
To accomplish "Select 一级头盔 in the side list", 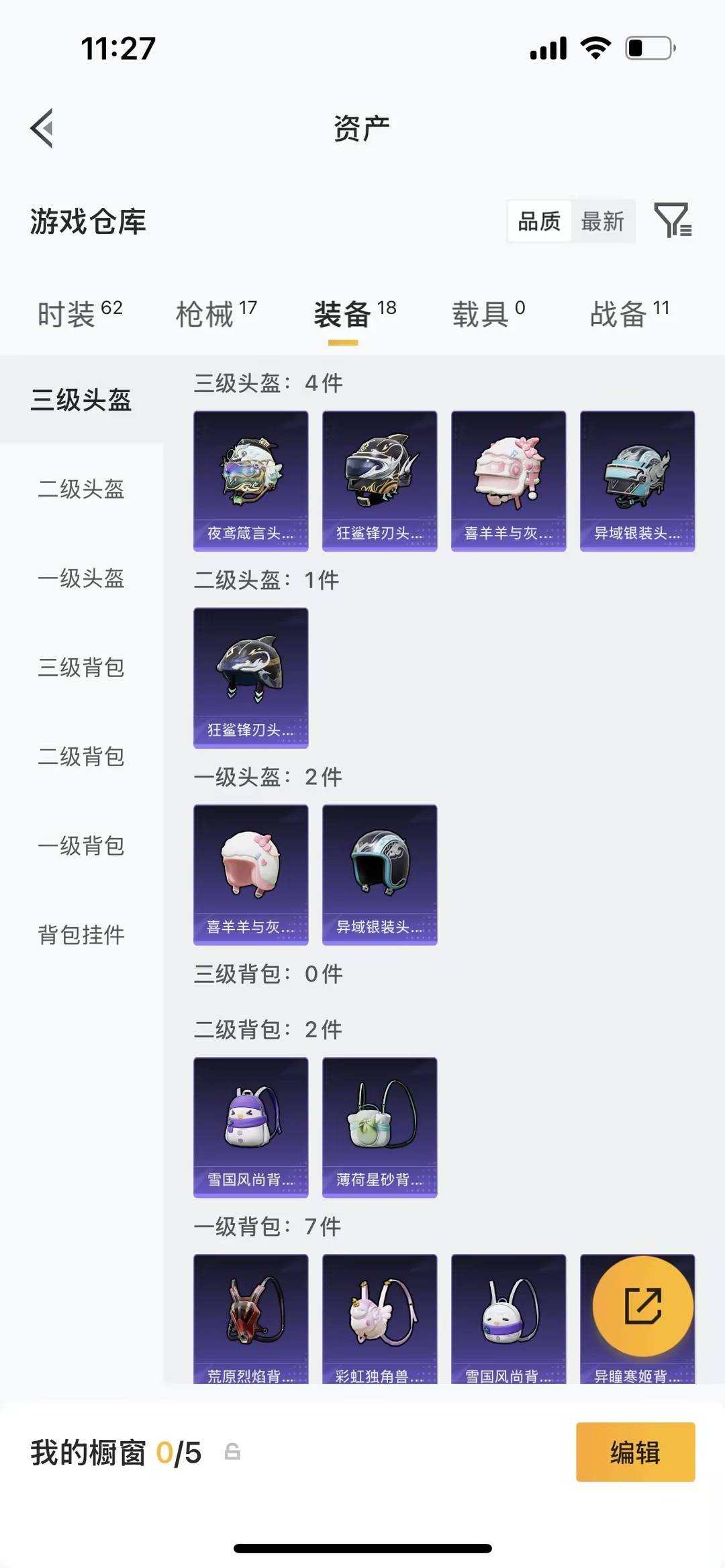I will (x=81, y=578).
